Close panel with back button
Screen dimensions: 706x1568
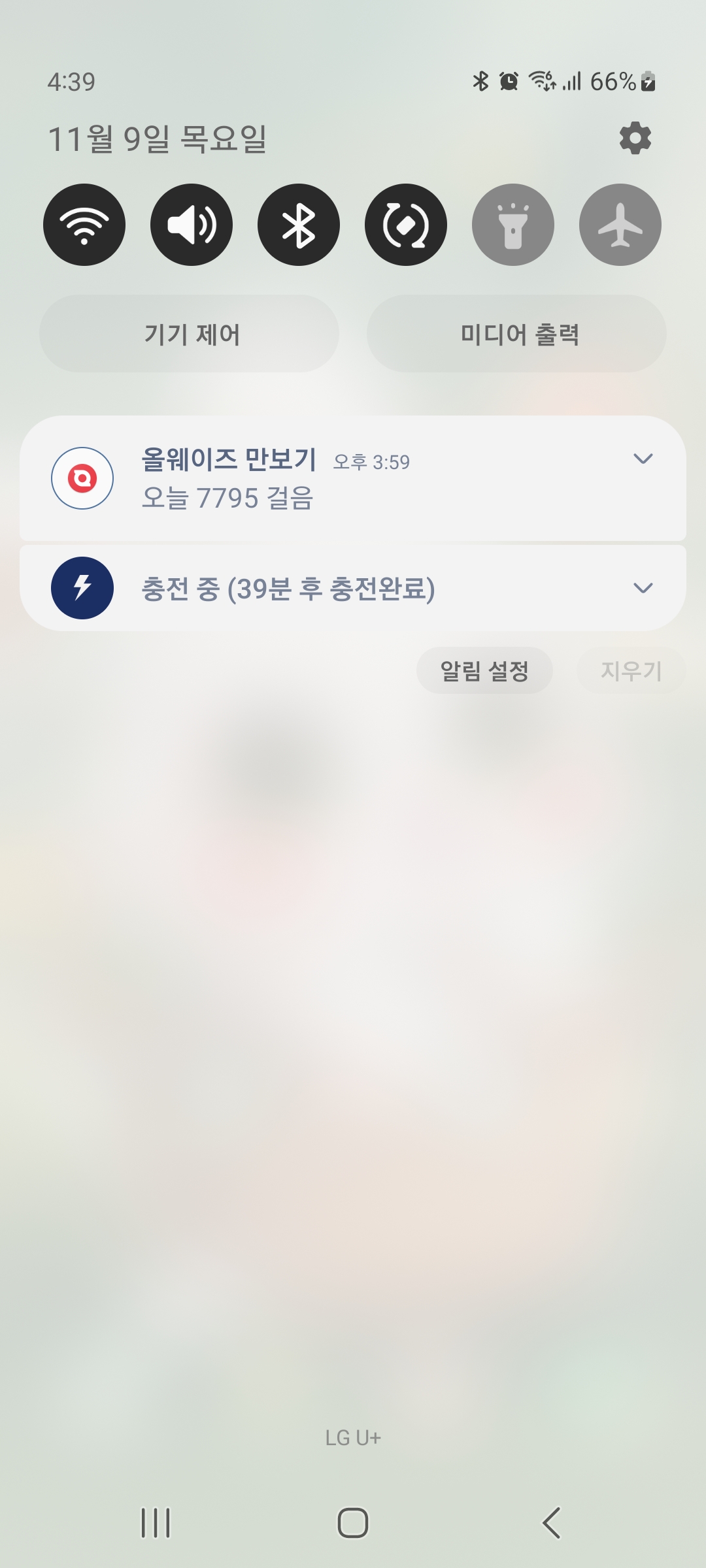(551, 1523)
